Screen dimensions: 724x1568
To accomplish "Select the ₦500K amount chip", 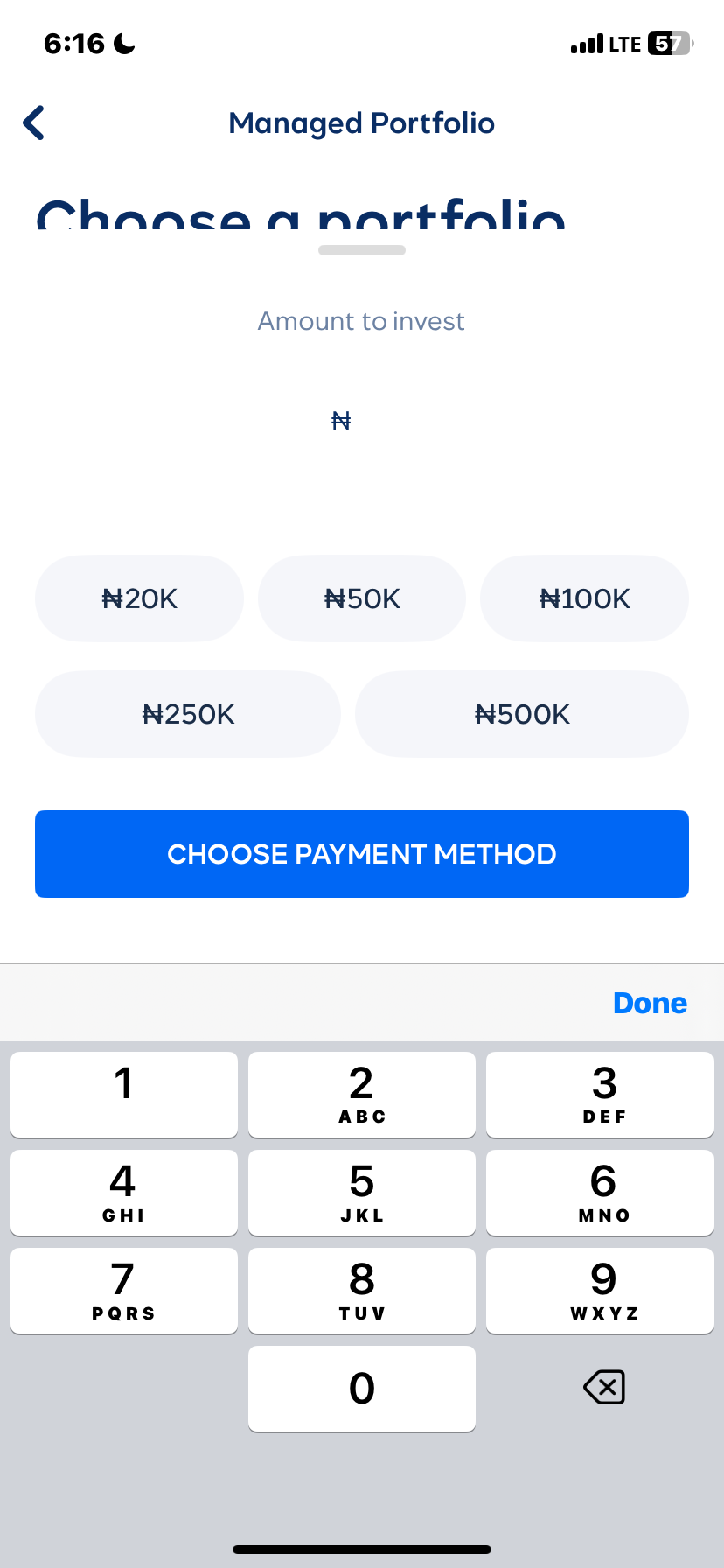I will coord(521,714).
